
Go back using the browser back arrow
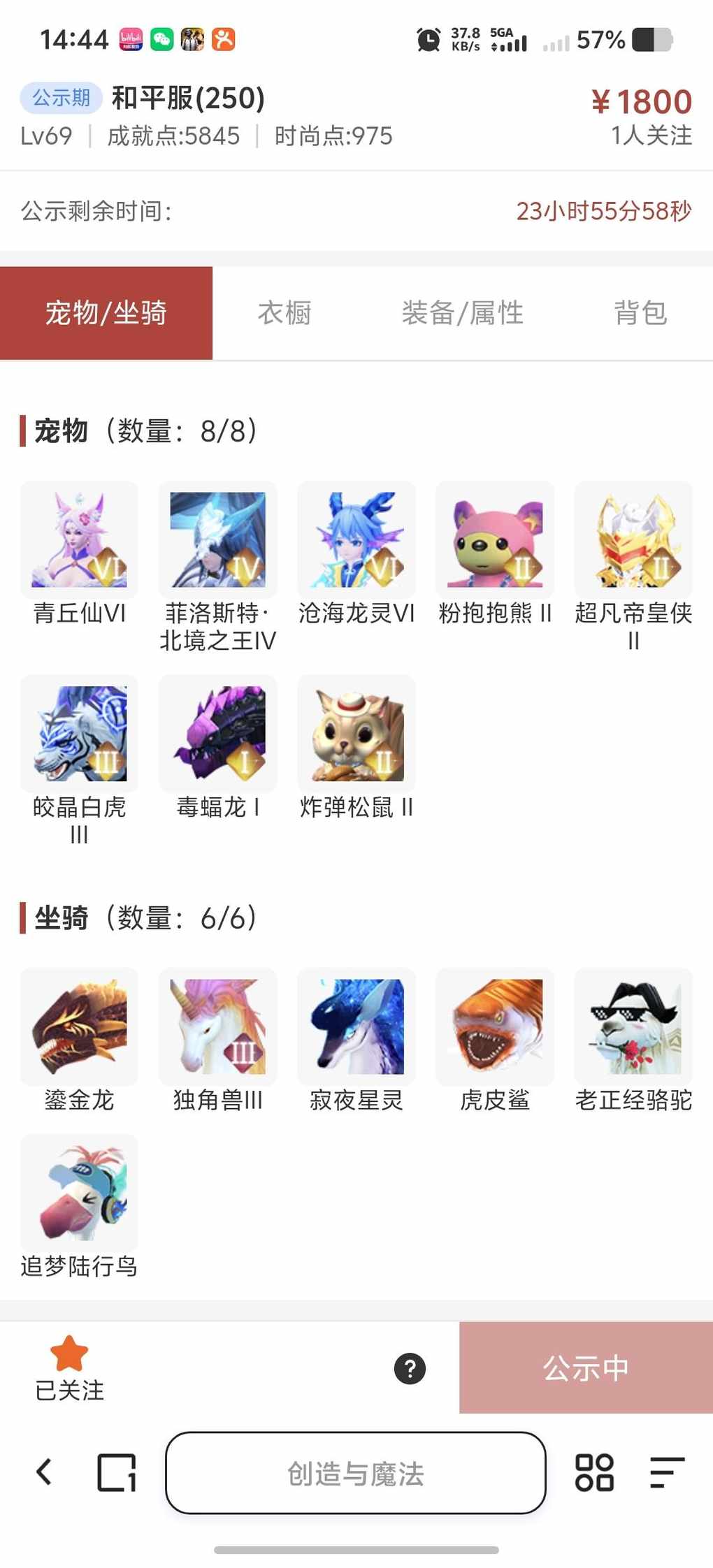point(44,1472)
